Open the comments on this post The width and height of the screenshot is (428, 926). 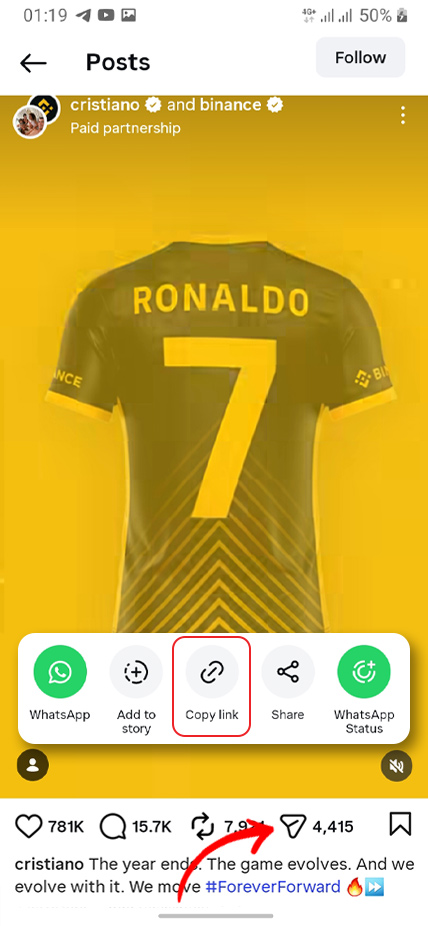click(112, 827)
